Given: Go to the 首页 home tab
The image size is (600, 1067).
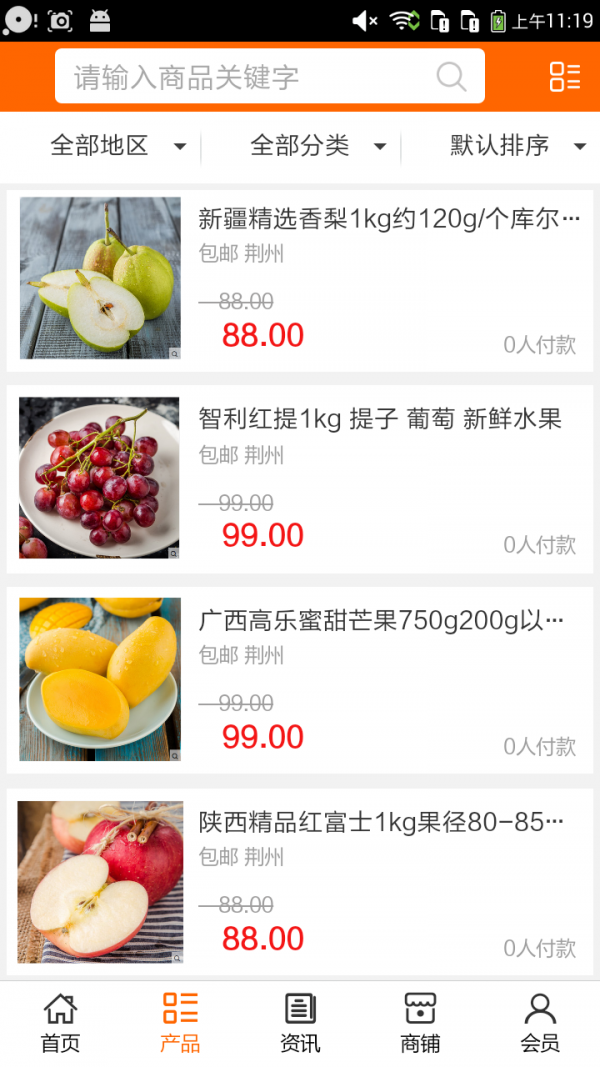Looking at the screenshot, I should 60,1023.
